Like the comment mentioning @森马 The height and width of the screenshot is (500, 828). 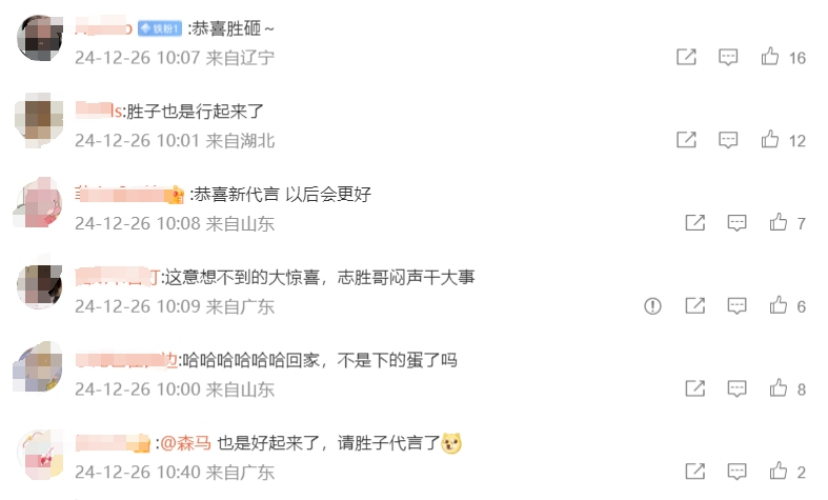point(779,471)
